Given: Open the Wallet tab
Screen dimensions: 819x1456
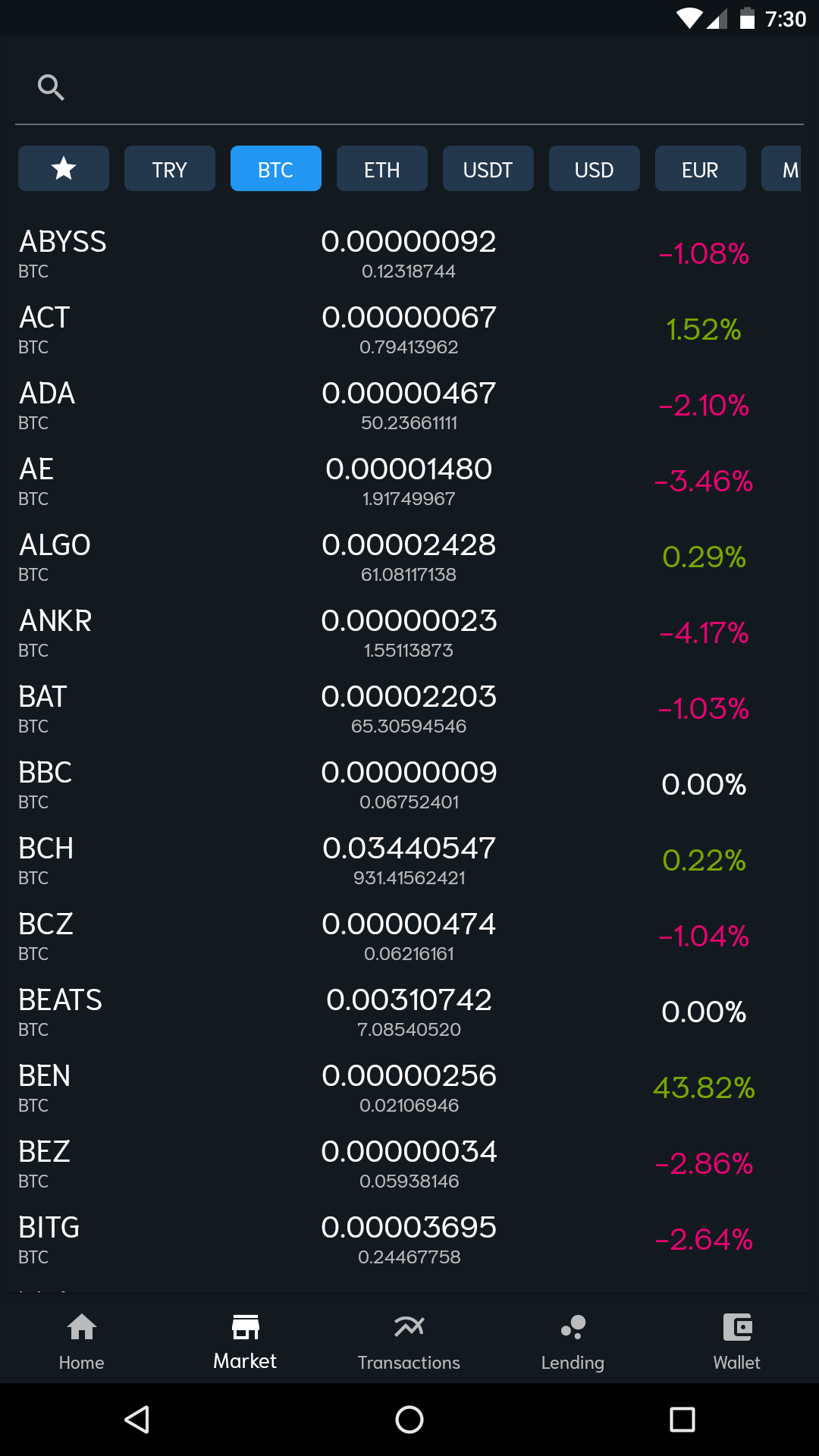Looking at the screenshot, I should 737,1341.
